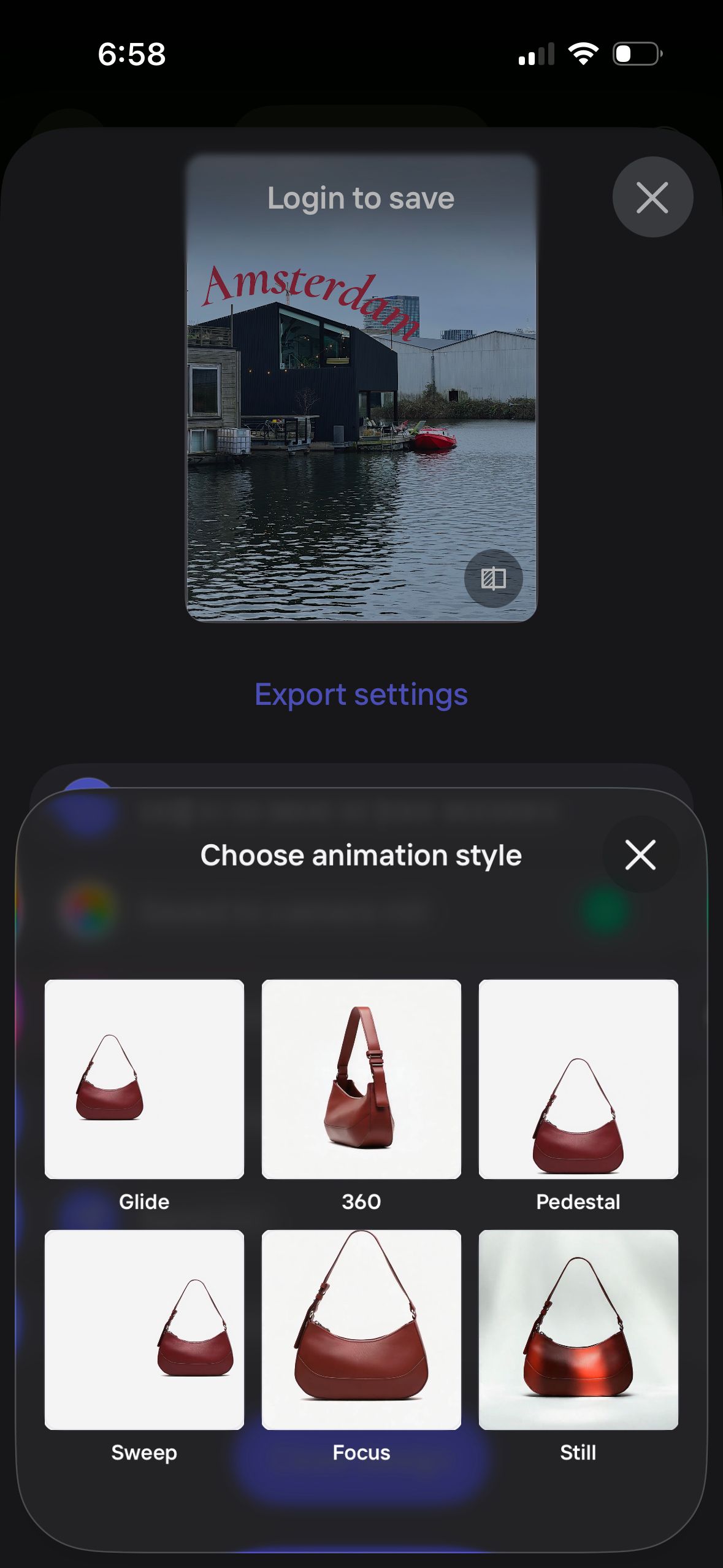The image size is (723, 1568).
Task: Tap the cellular signal icon in the status bar
Action: point(535,55)
